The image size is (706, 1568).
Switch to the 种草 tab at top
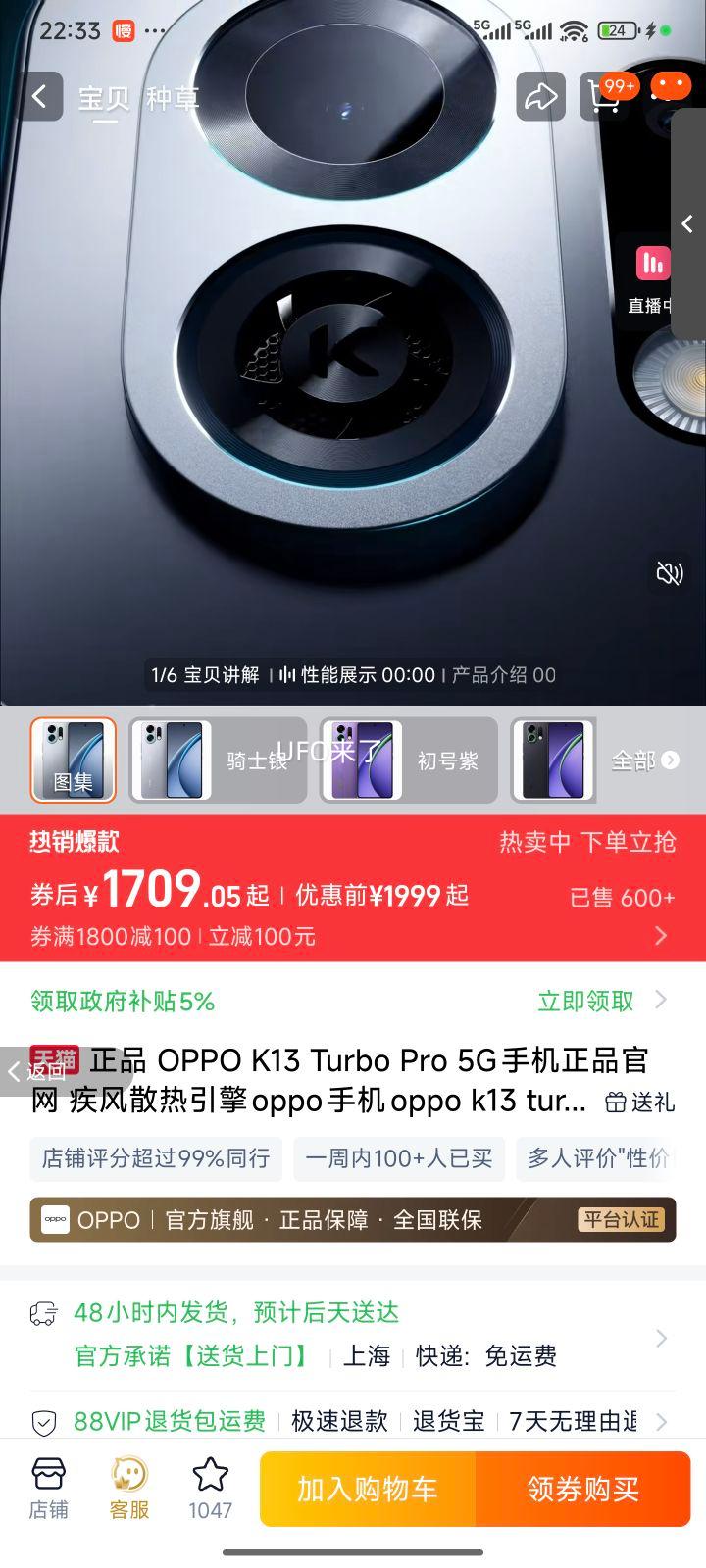[x=173, y=97]
